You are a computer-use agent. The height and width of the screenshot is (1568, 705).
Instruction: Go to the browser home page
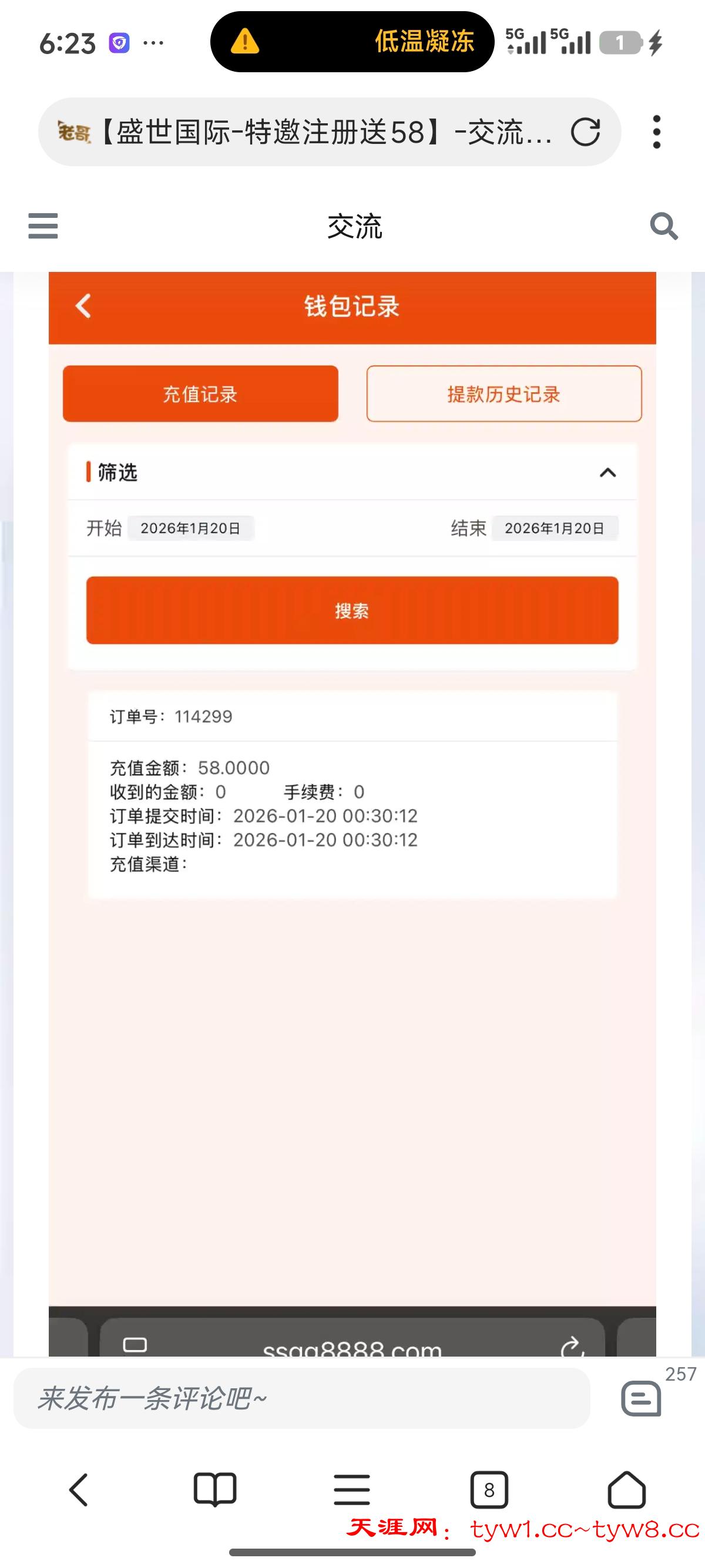click(626, 1489)
